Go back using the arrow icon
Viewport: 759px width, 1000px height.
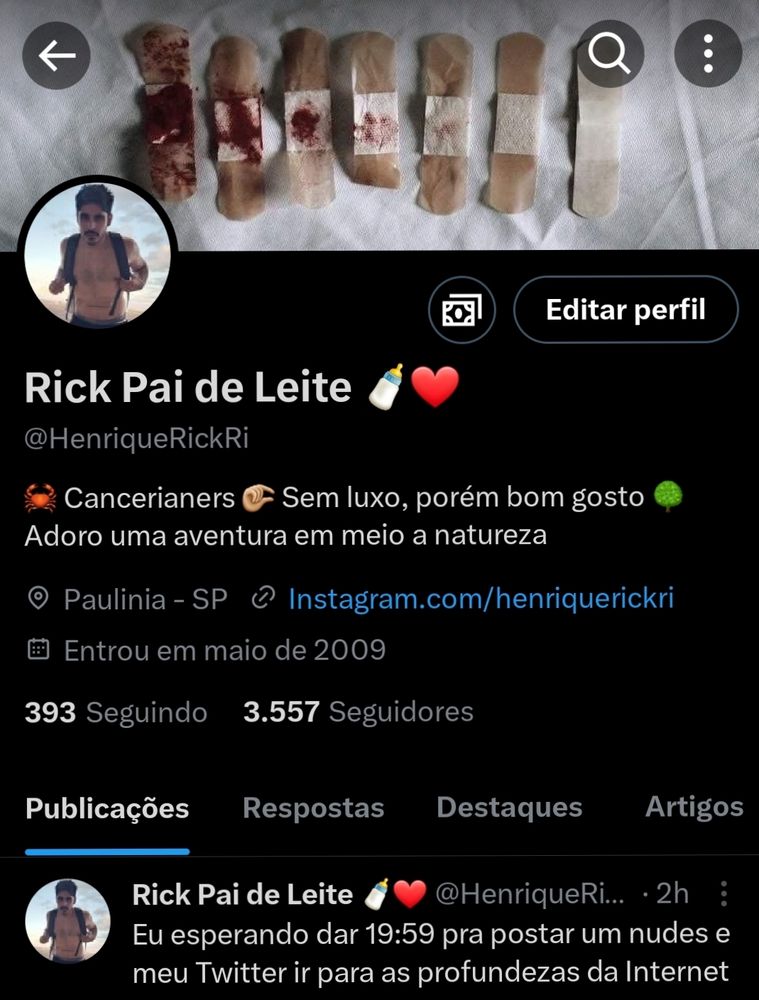tap(57, 55)
